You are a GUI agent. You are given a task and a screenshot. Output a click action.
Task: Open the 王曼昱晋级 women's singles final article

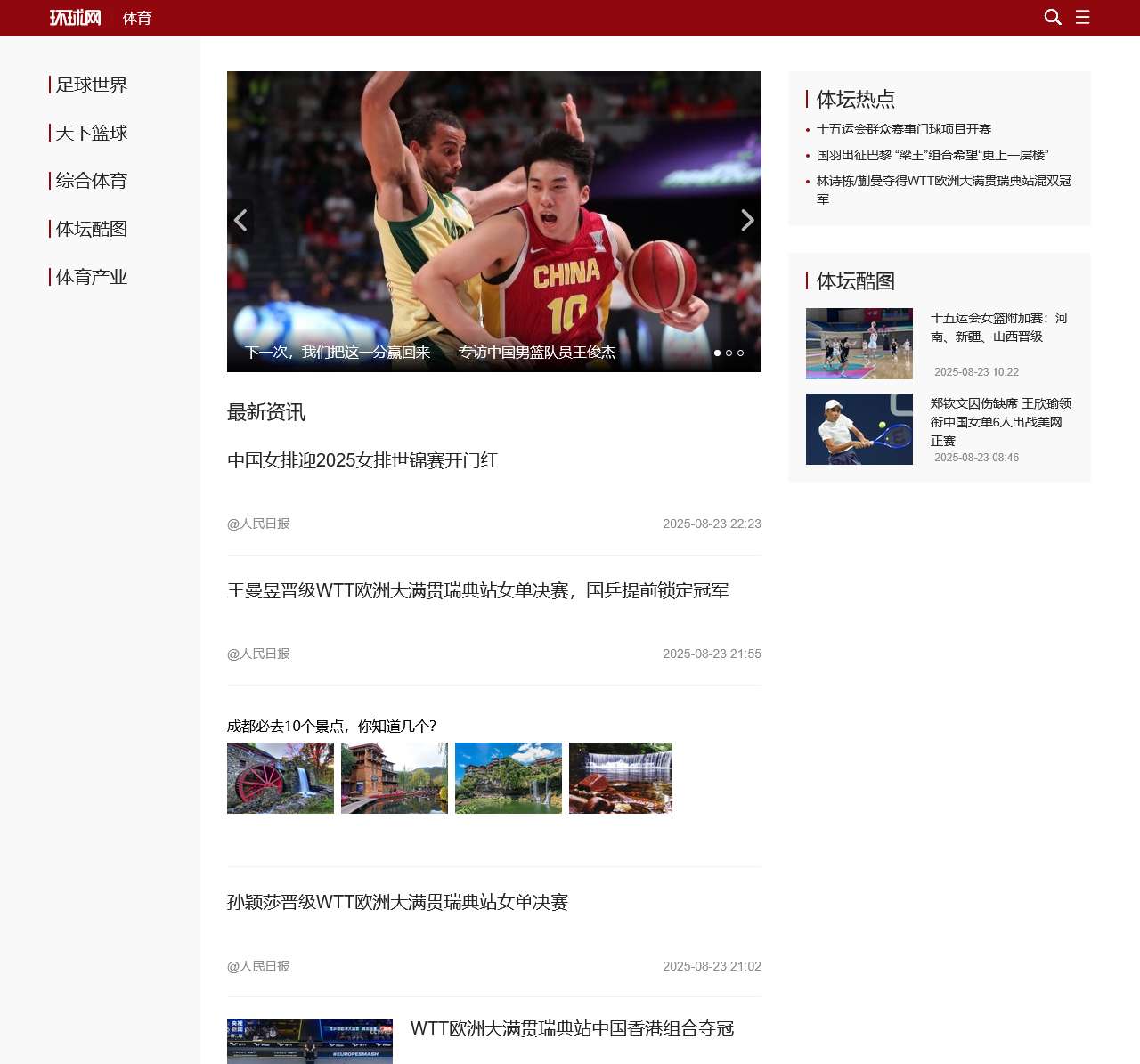[x=477, y=590]
